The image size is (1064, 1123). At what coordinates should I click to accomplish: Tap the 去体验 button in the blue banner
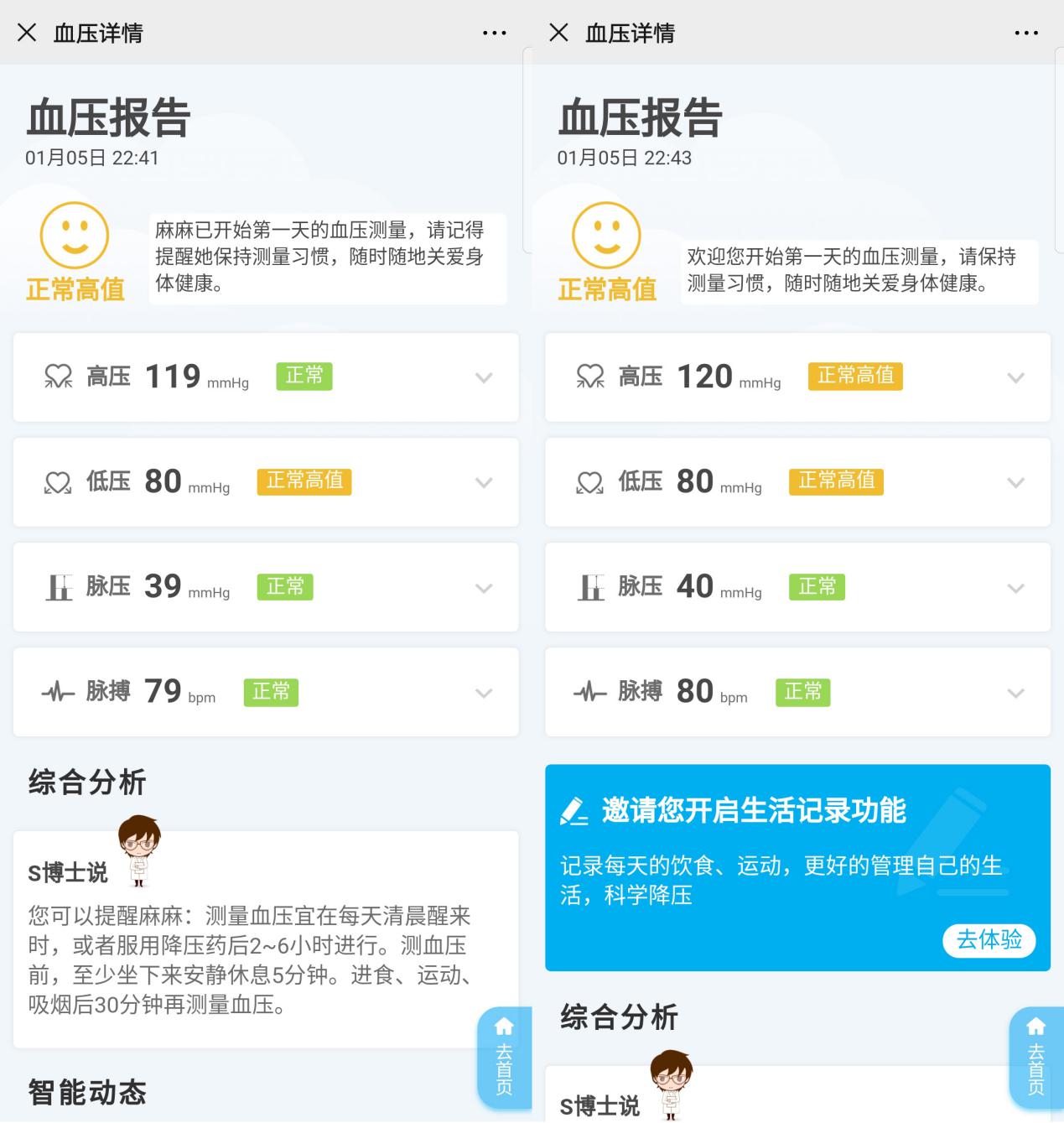pyautogui.click(x=989, y=941)
